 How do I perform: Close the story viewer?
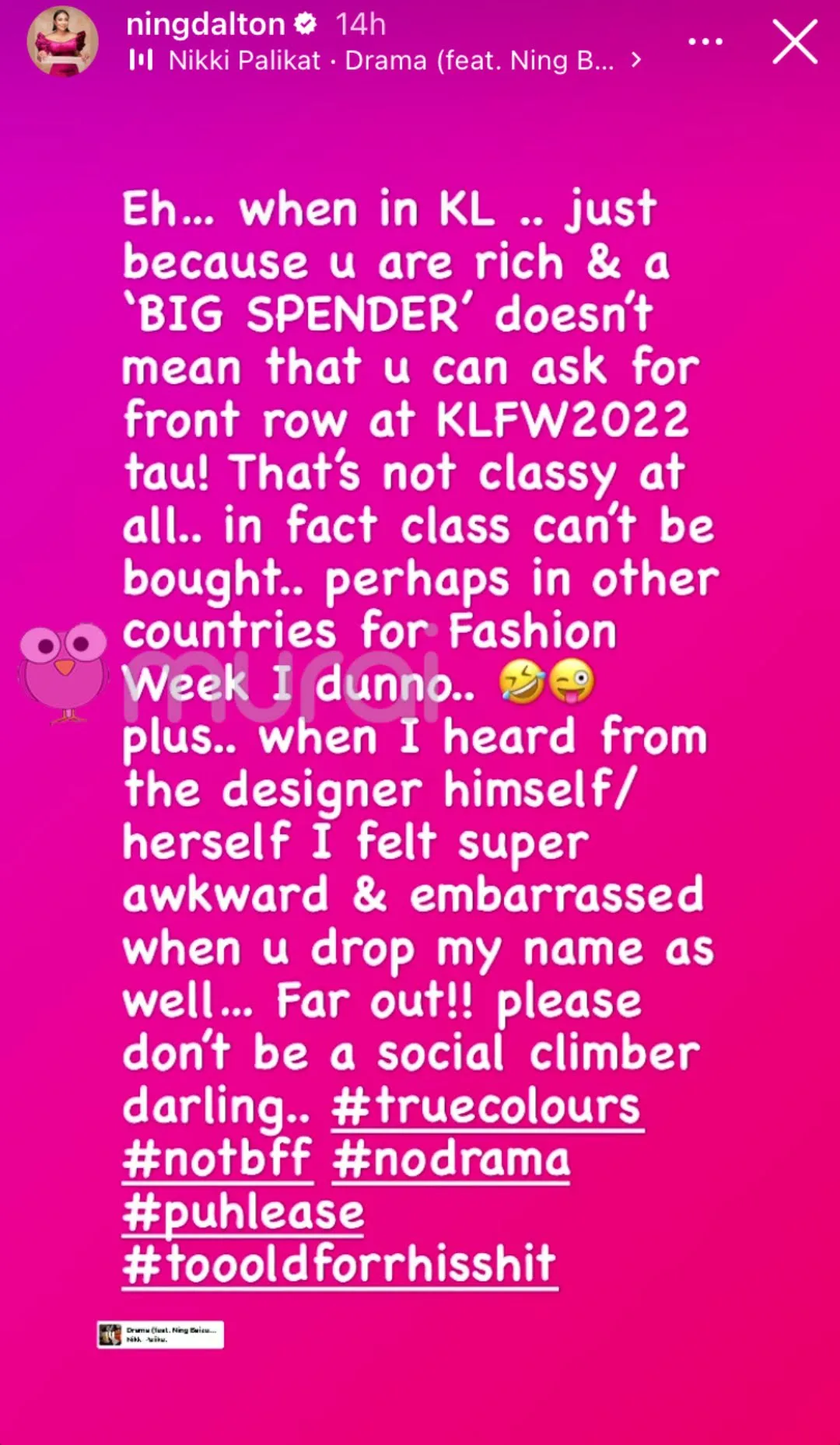[794, 42]
